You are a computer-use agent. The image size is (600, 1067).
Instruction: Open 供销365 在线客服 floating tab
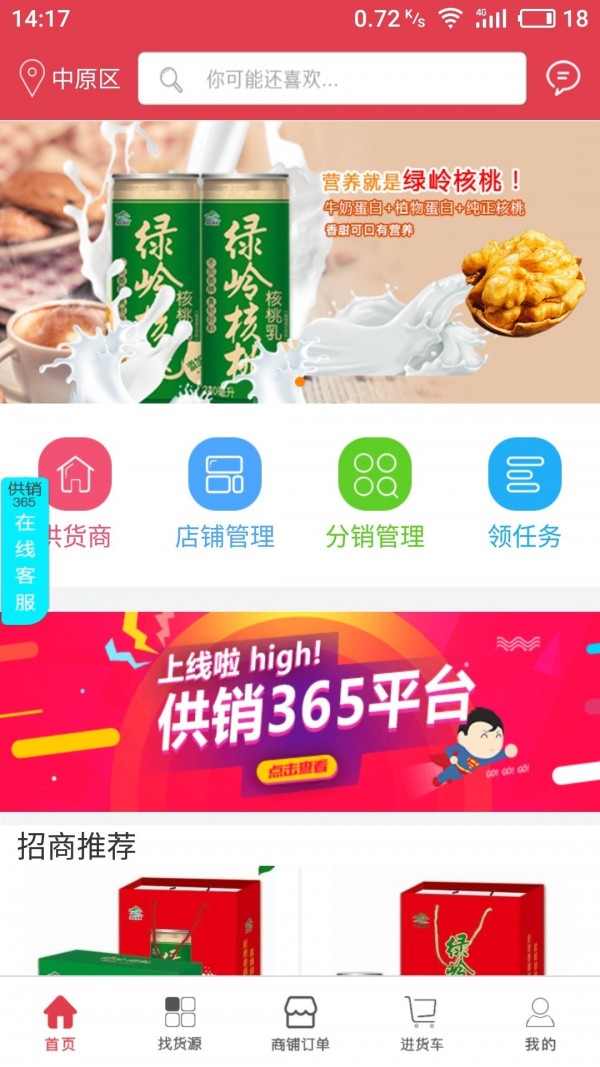pyautogui.click(x=24, y=550)
